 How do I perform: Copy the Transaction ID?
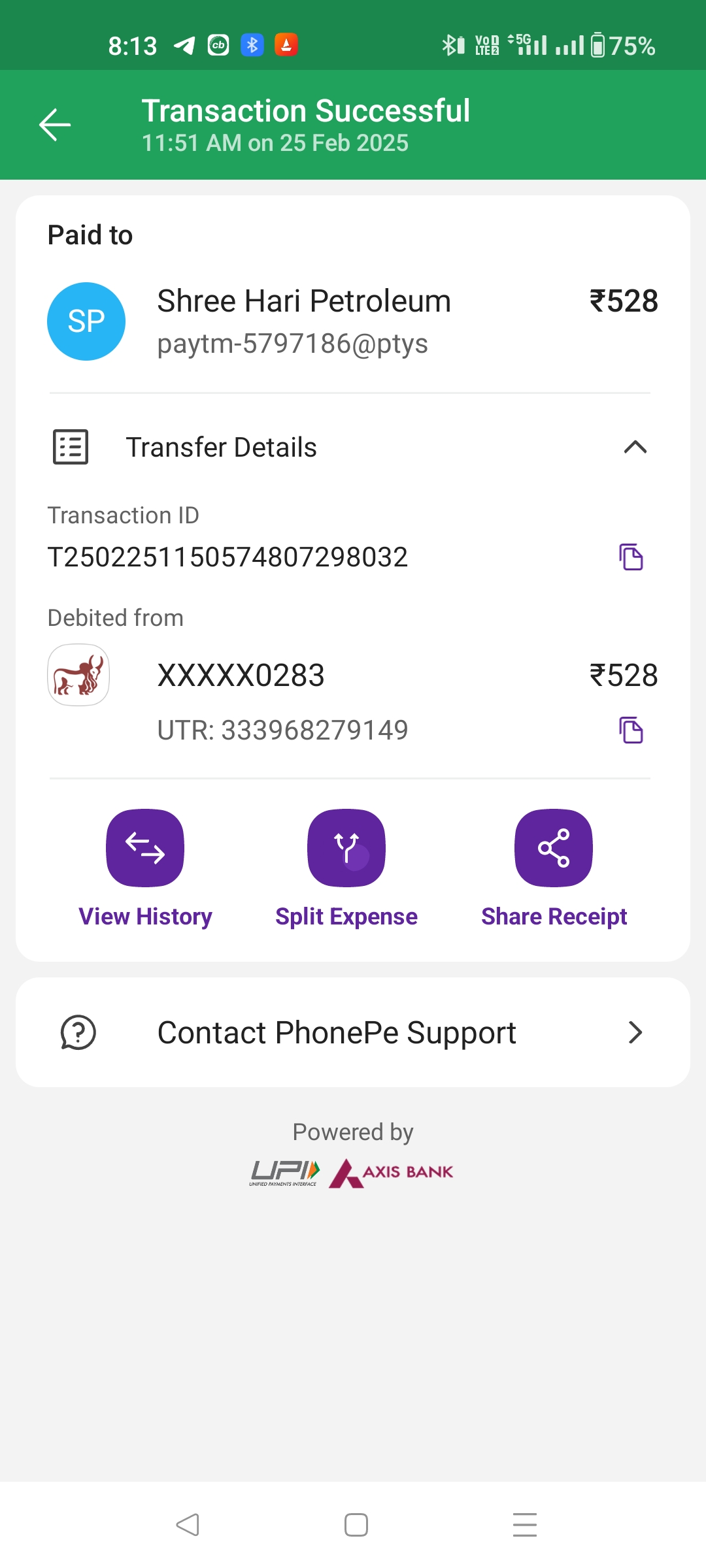pyautogui.click(x=631, y=557)
